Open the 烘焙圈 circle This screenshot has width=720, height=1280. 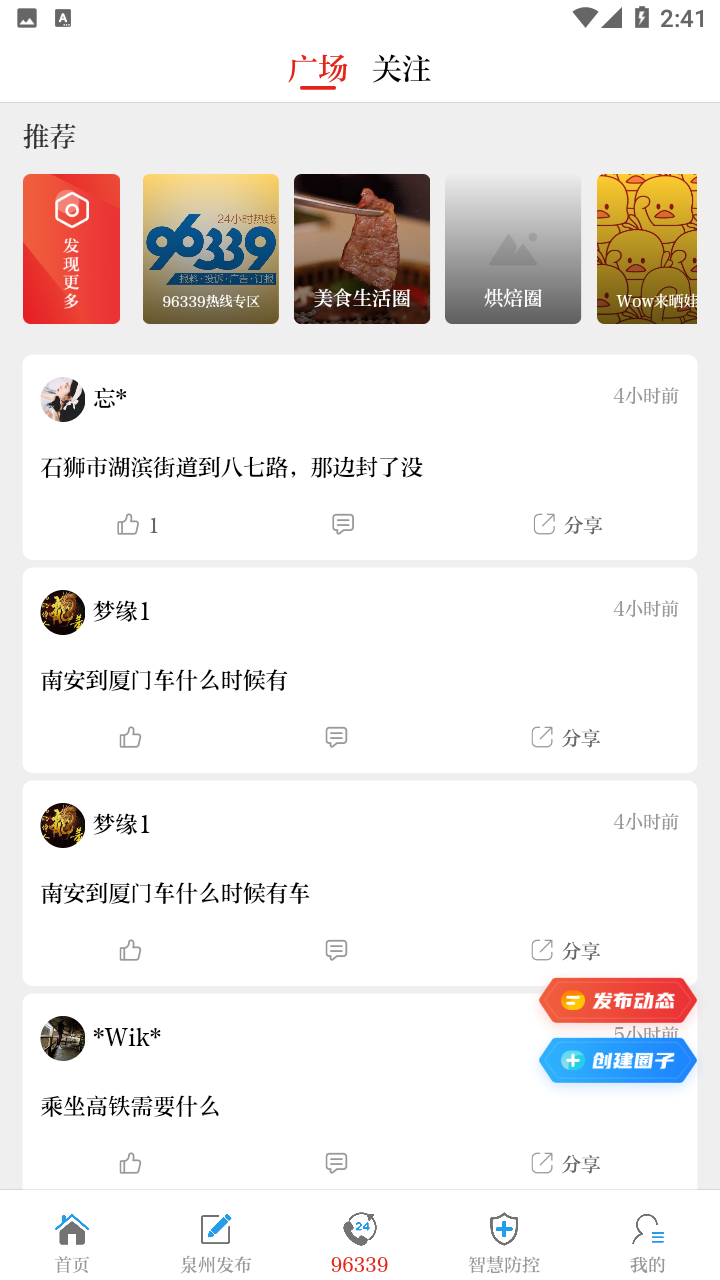point(512,248)
